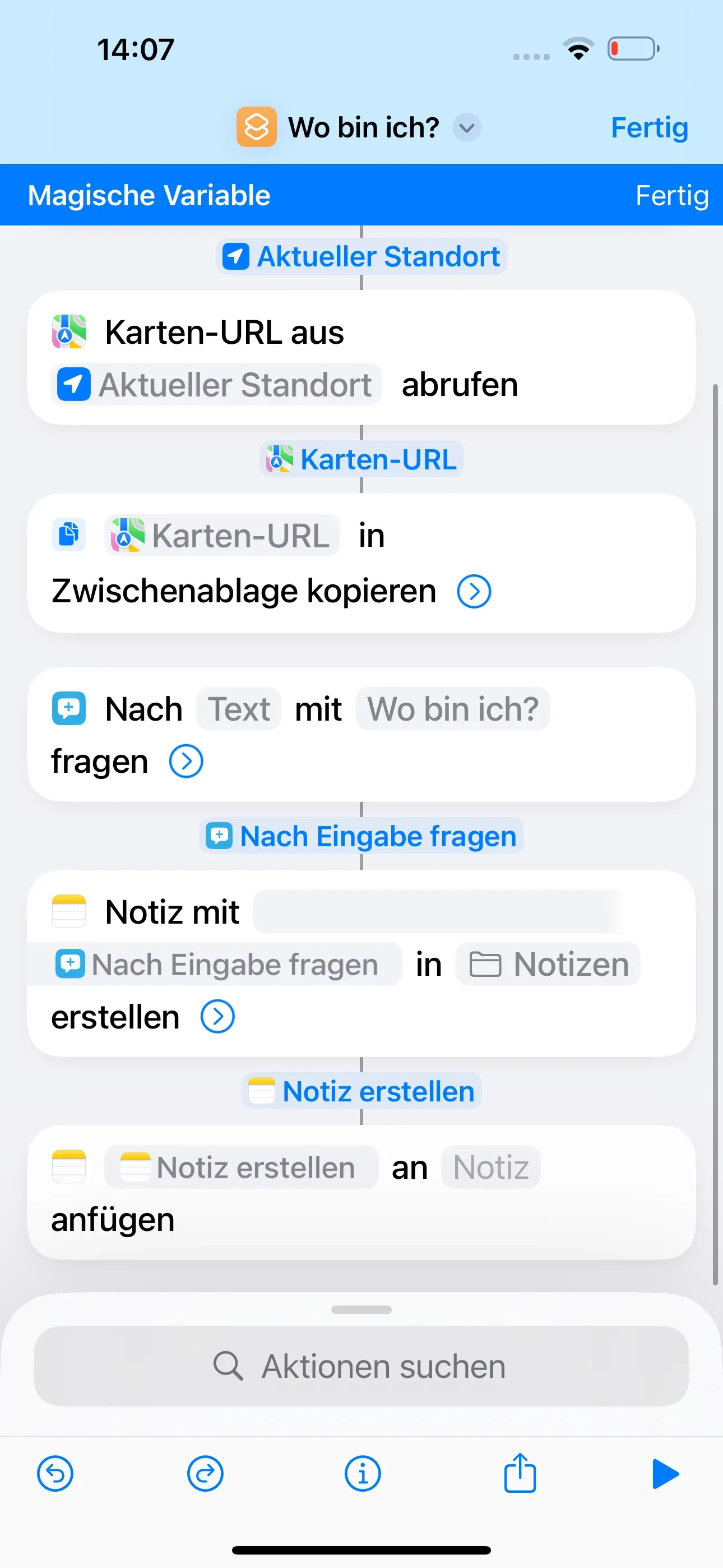Expand the Nach Text fragen action options
723x1568 pixels.
[x=186, y=762]
